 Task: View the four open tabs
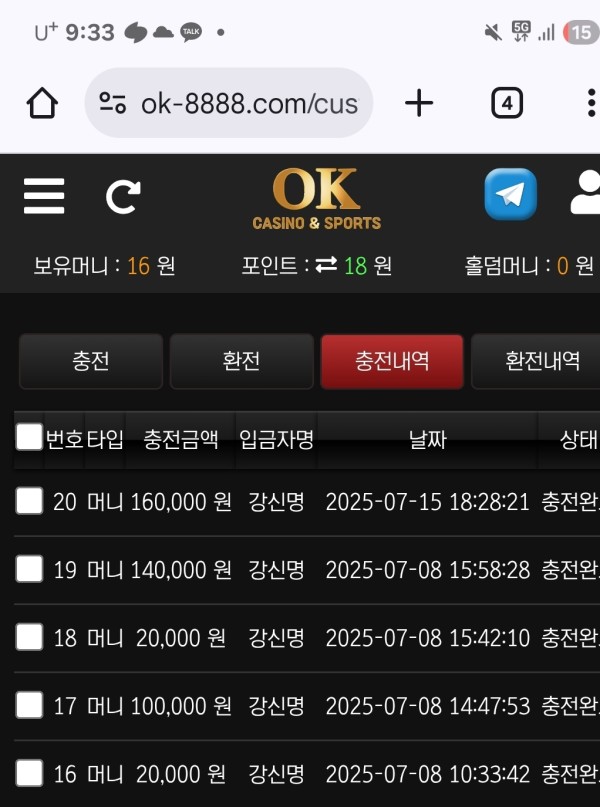(507, 103)
